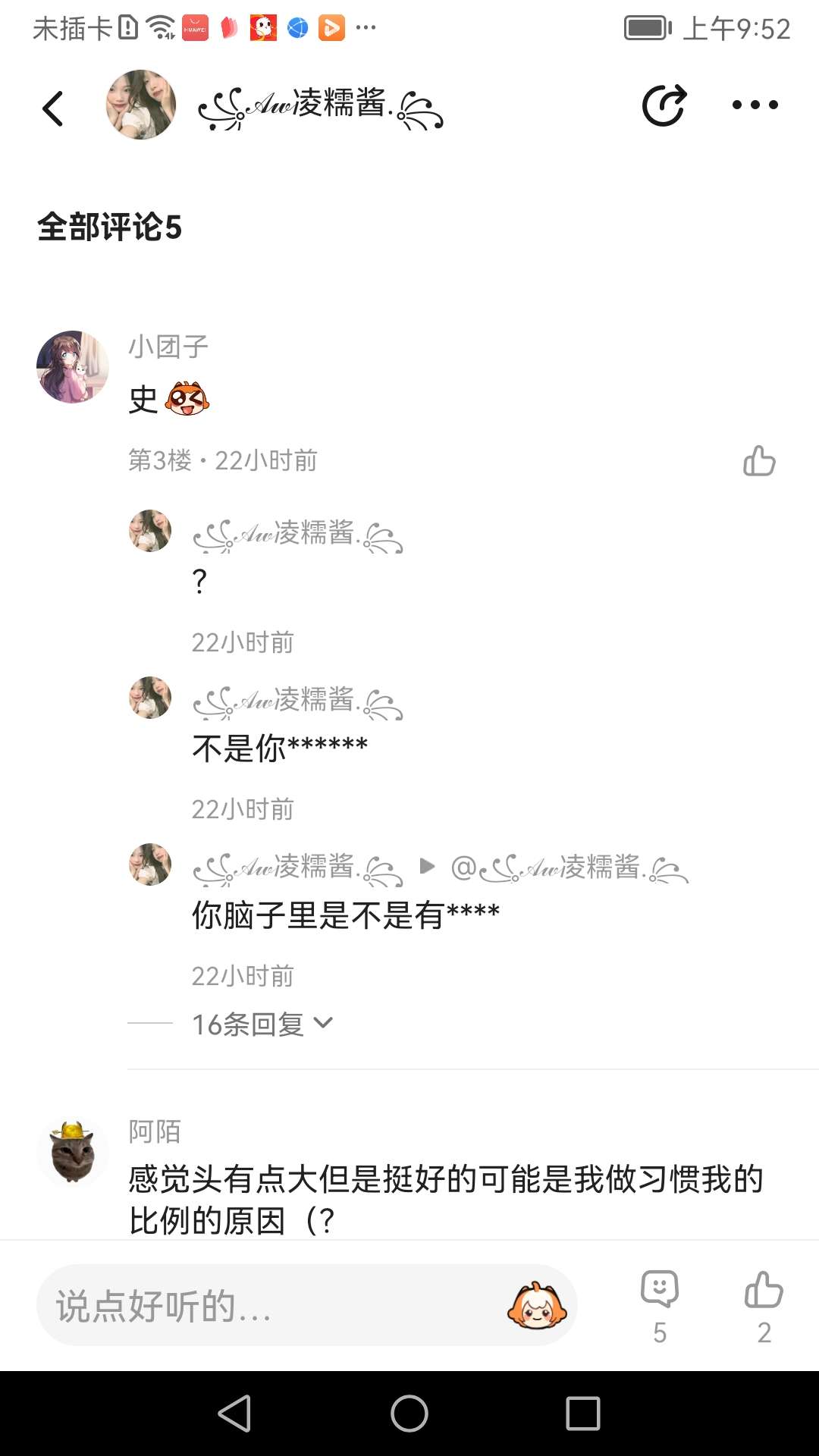The image size is (819, 1456).
Task: Open 阿陌's profile avatar
Action: coord(73,1153)
